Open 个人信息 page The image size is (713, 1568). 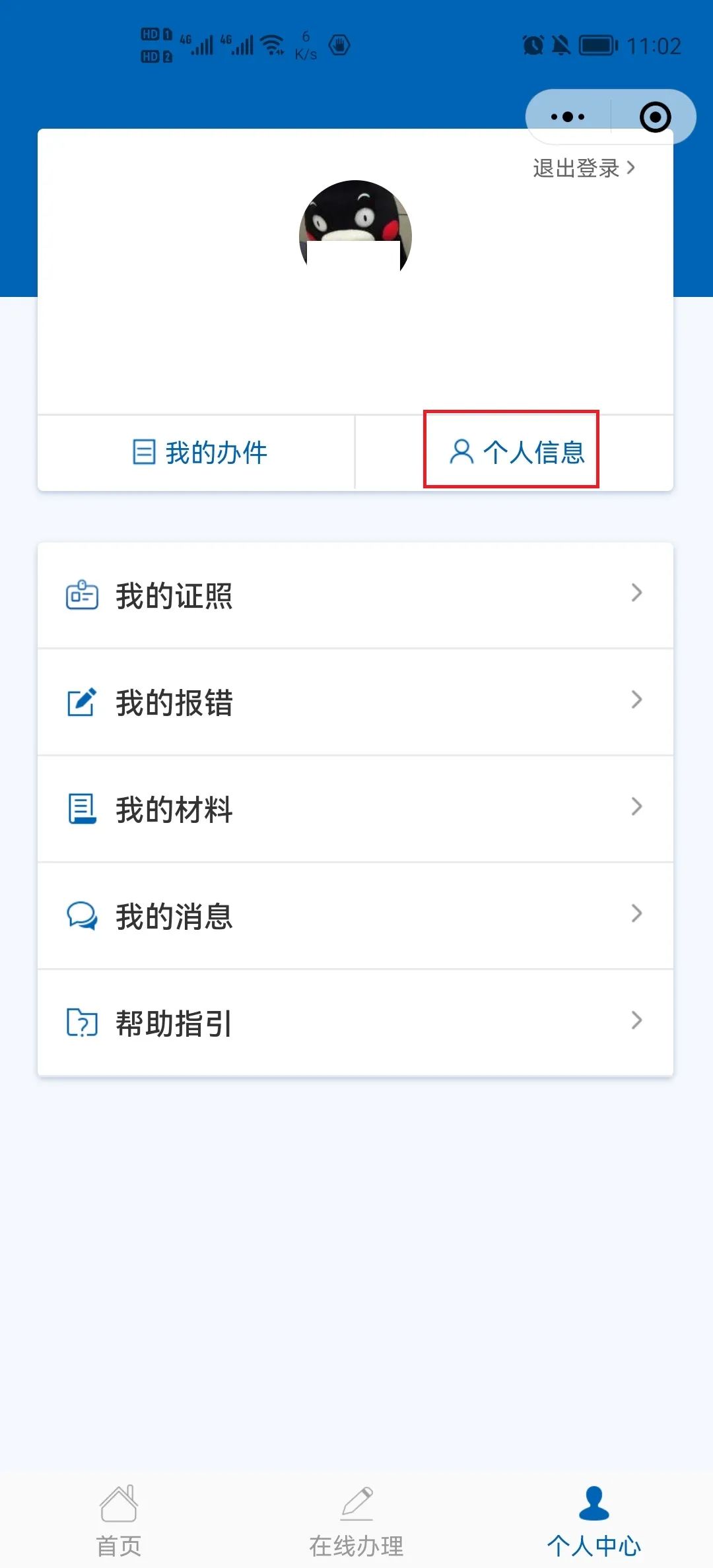[x=517, y=453]
